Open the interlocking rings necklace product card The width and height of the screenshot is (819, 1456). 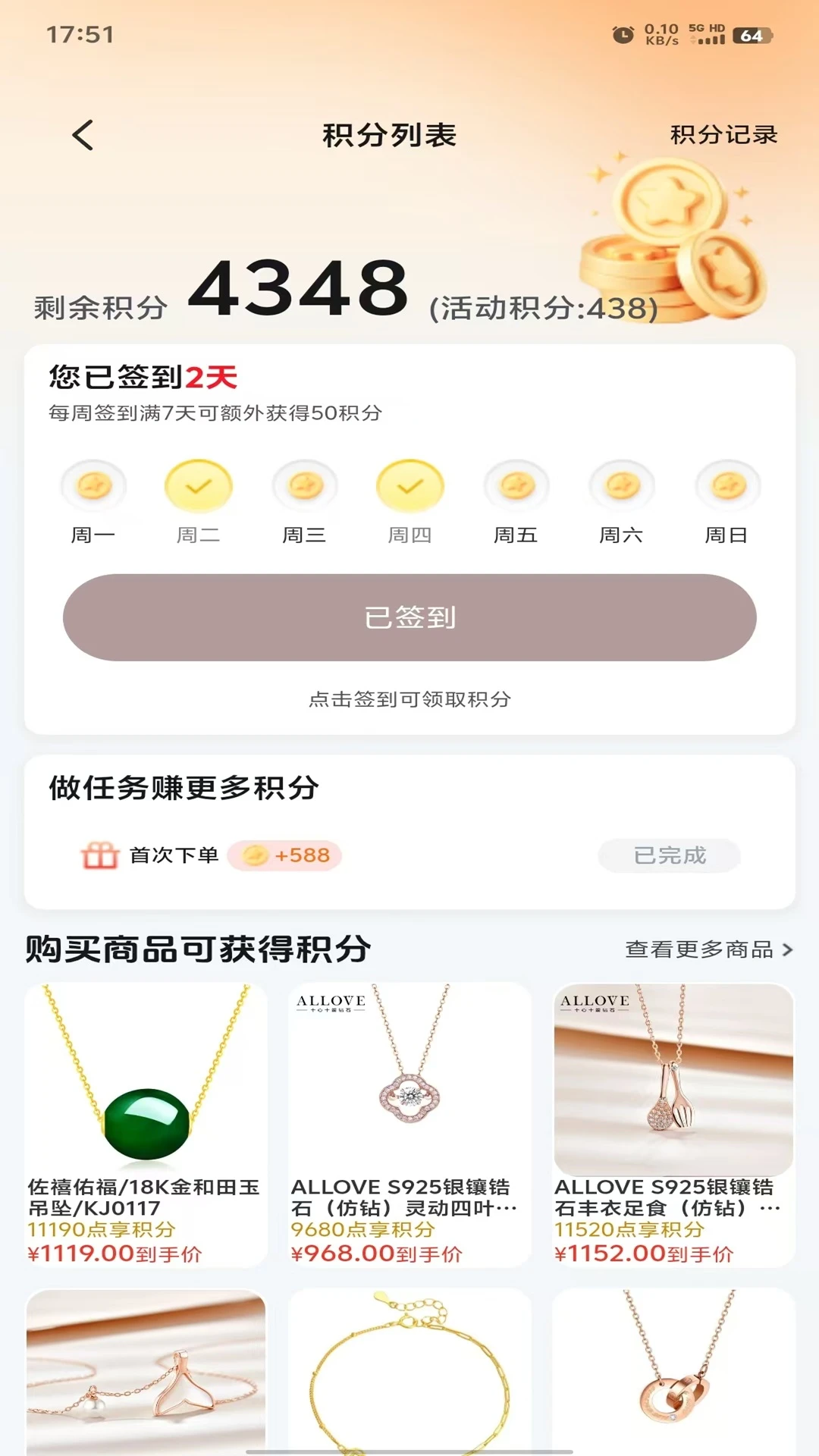[x=673, y=1373]
